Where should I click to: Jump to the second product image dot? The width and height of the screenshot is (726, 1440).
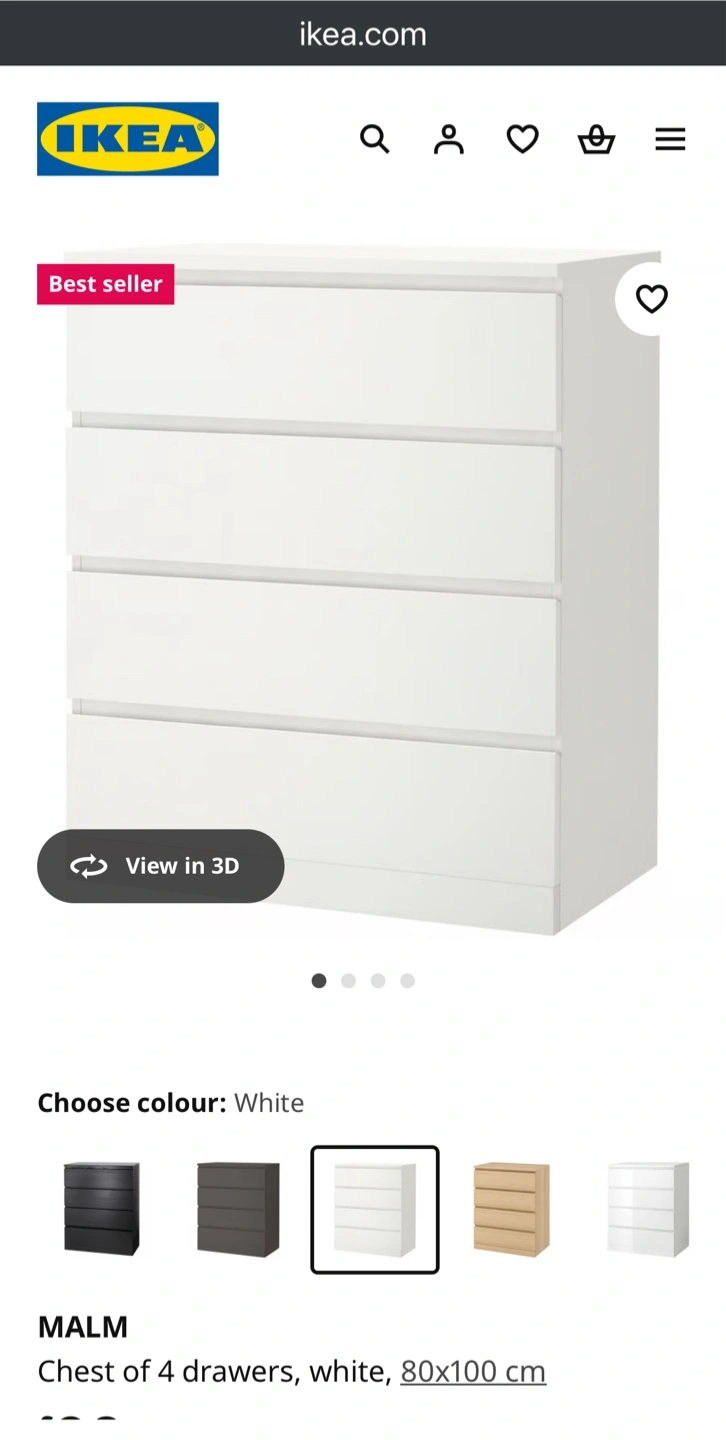tap(348, 981)
